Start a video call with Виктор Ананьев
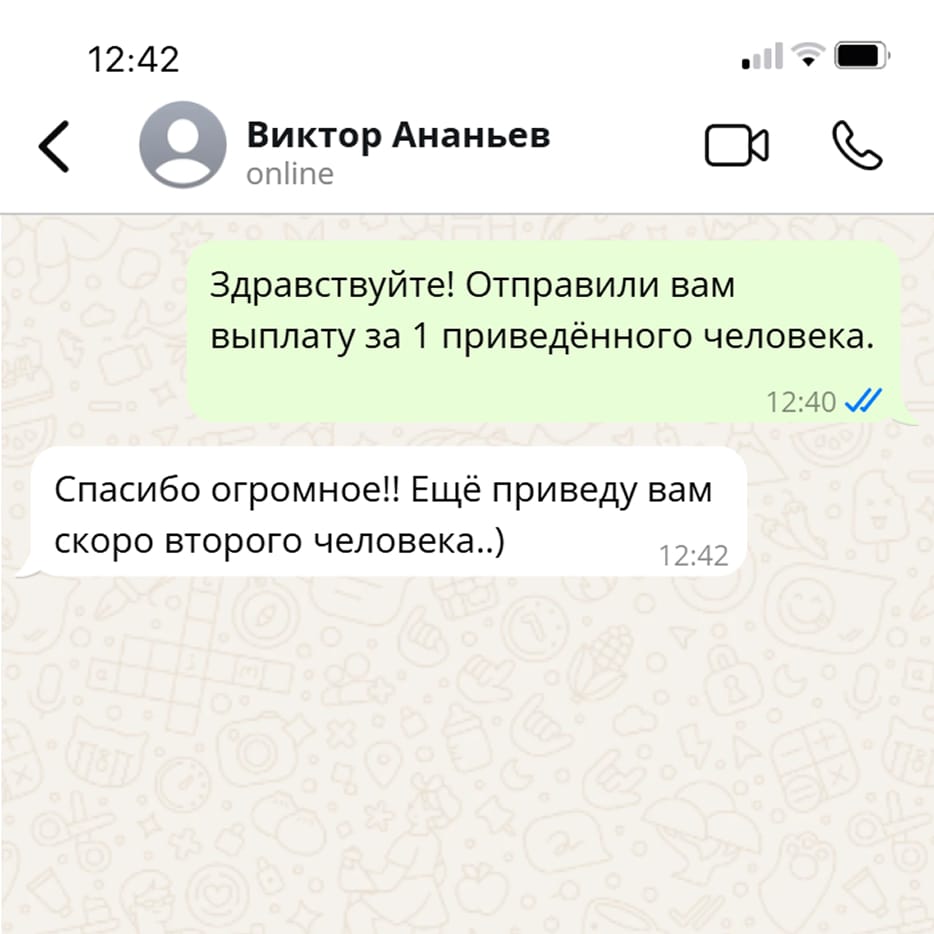Image resolution: width=934 pixels, height=934 pixels. [x=736, y=145]
